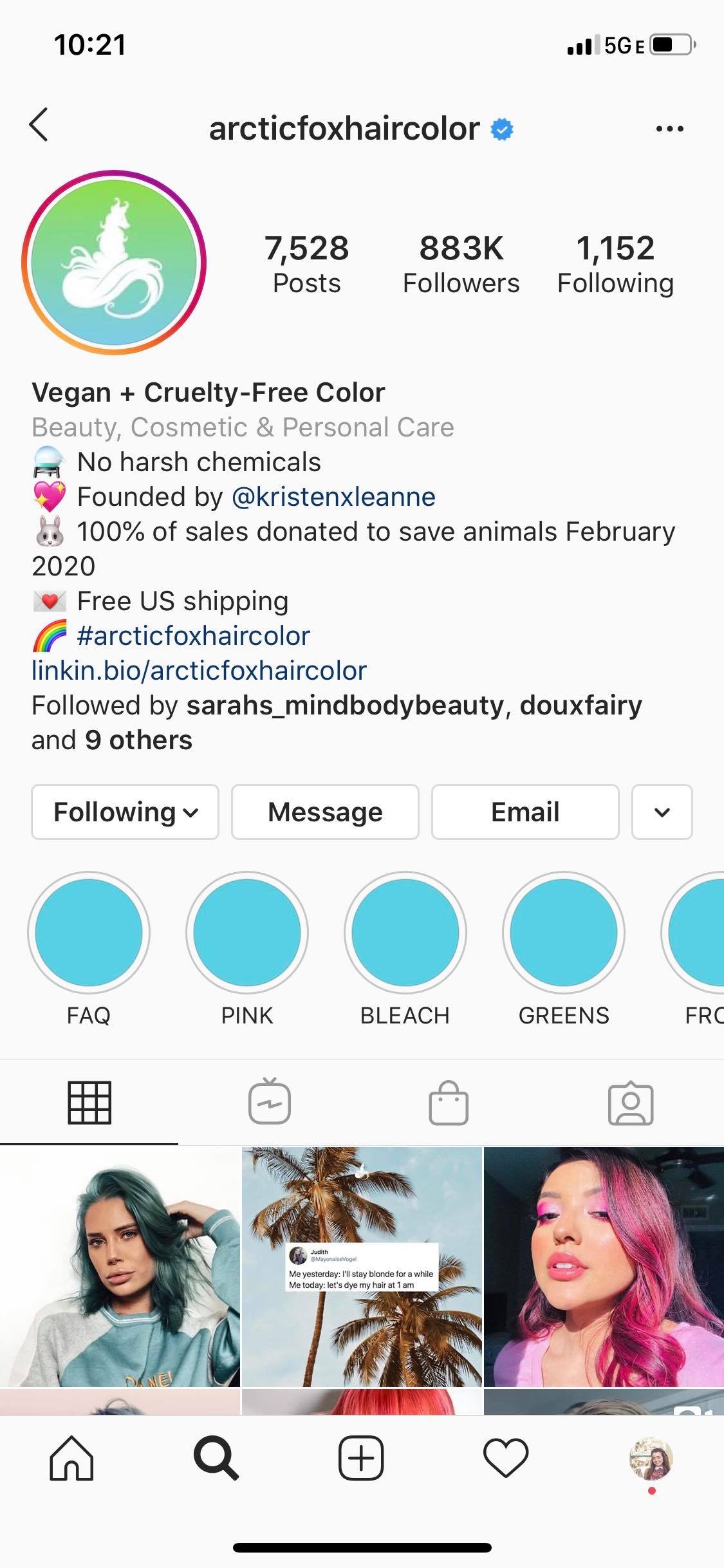This screenshot has width=724, height=1568.
Task: View the arcticfoxhaircolor profile story
Action: 114,262
